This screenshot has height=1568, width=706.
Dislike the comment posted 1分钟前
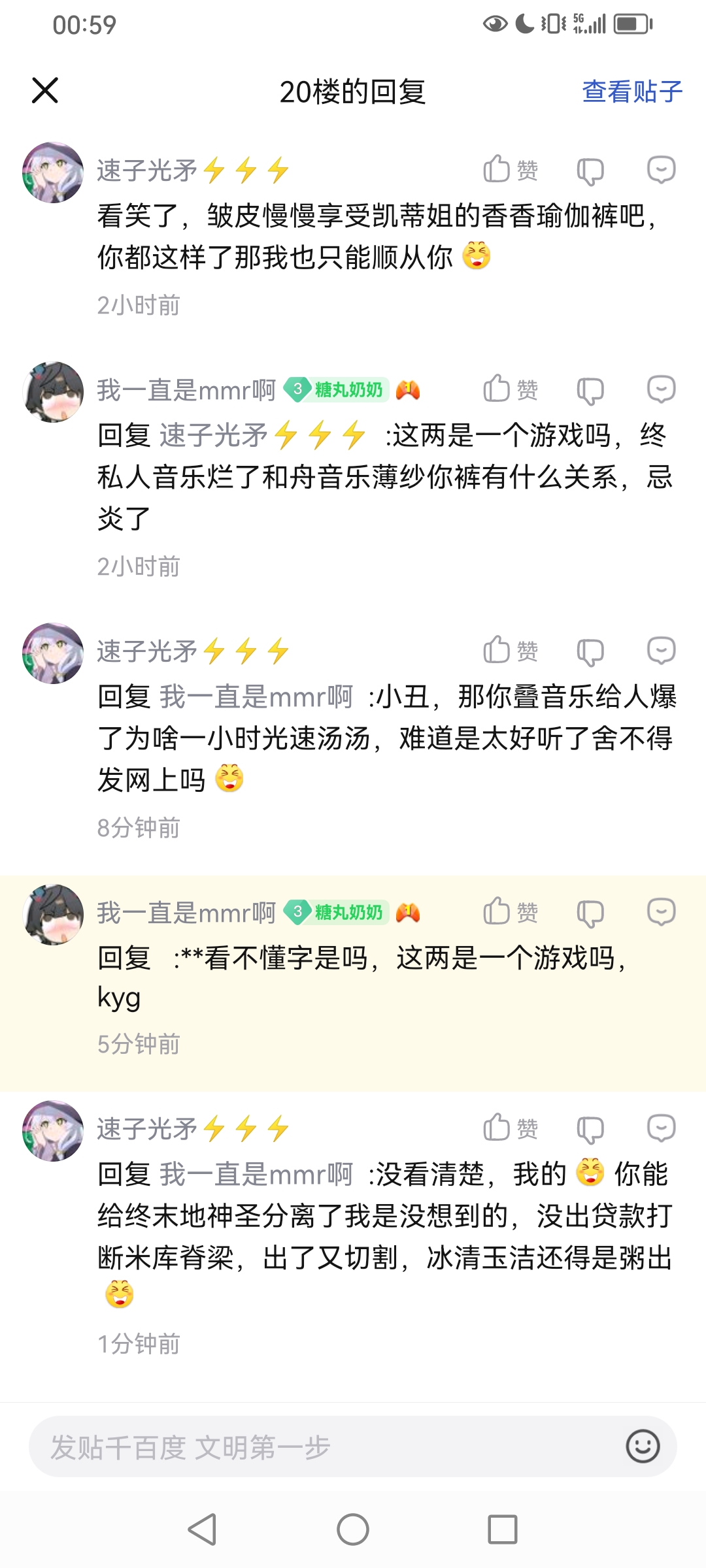[590, 1130]
